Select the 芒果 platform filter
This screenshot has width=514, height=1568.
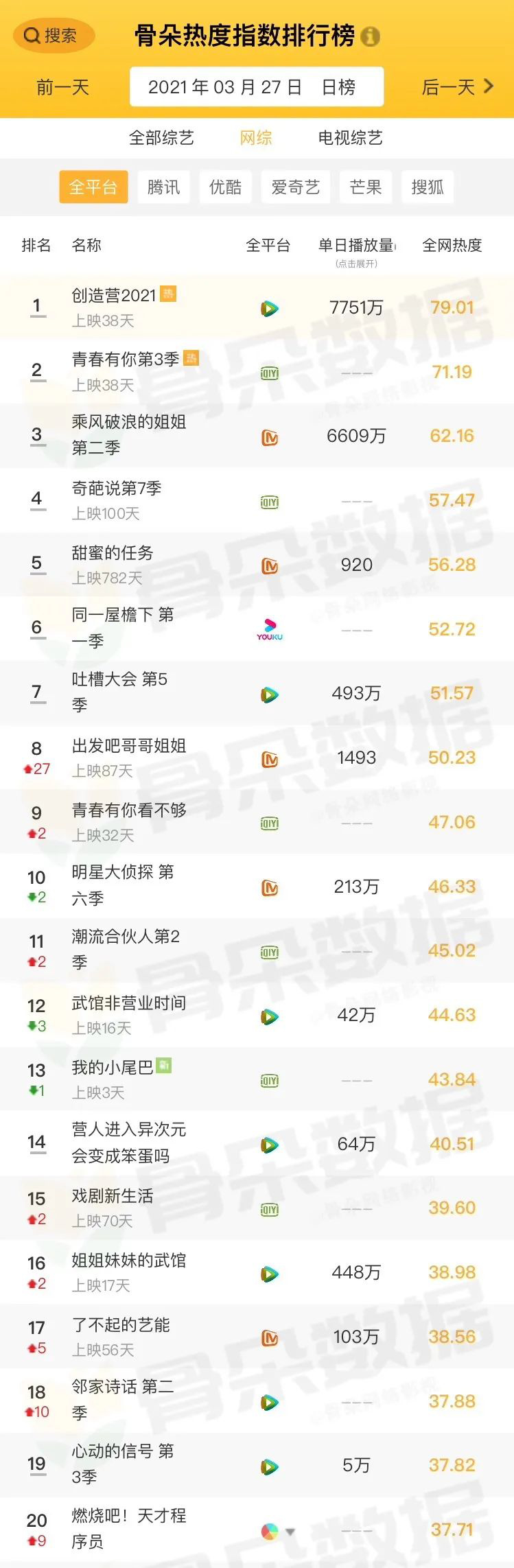365,187
